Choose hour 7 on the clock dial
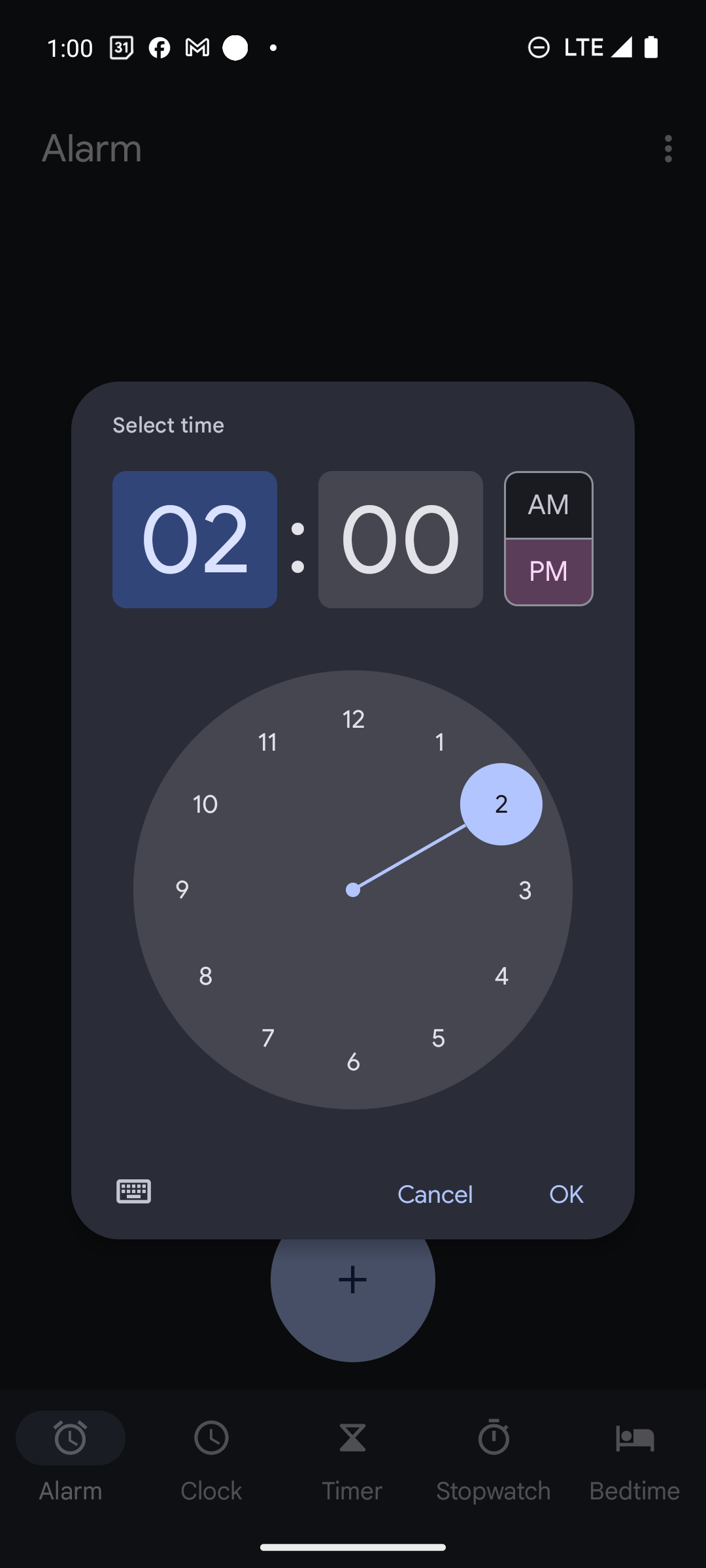 [268, 1038]
